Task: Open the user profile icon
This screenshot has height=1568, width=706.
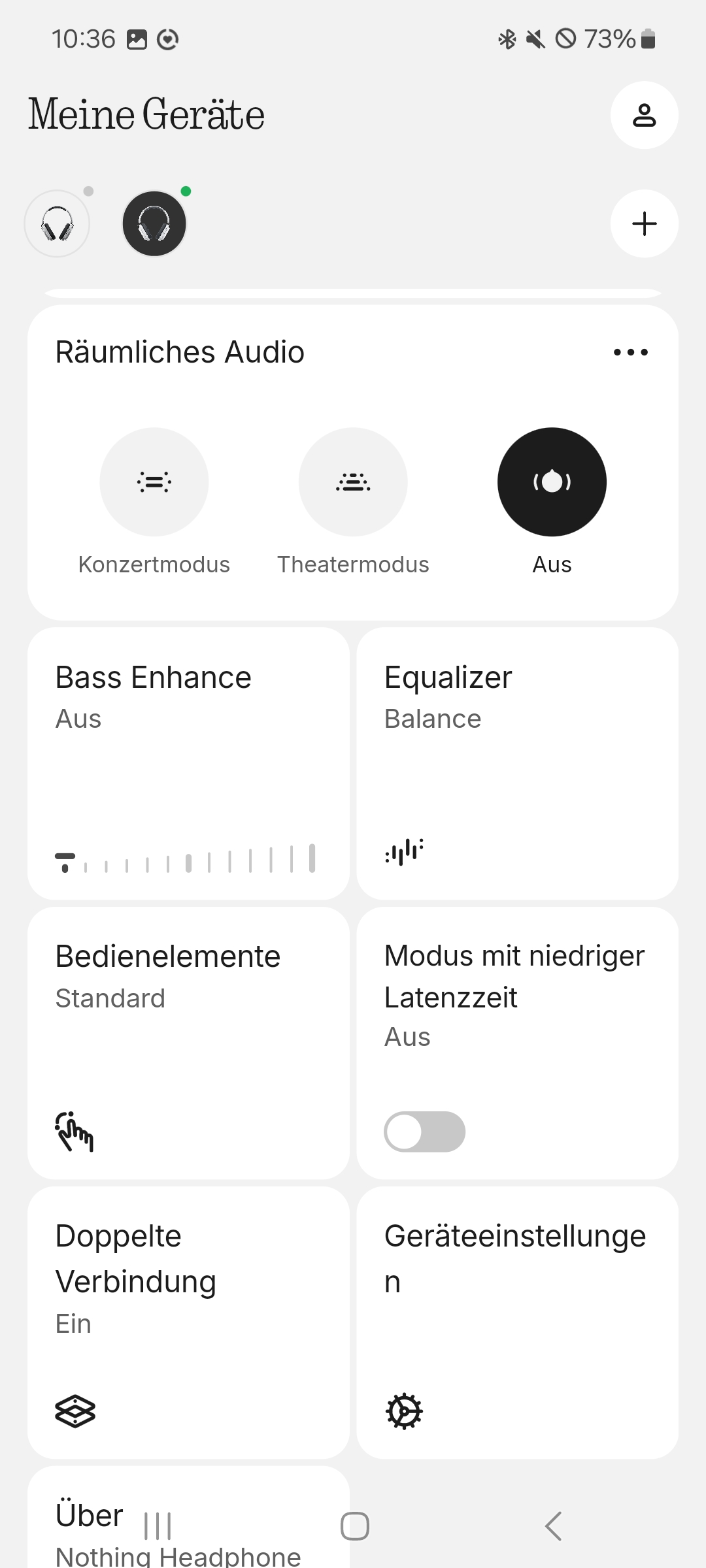Action: click(x=644, y=115)
